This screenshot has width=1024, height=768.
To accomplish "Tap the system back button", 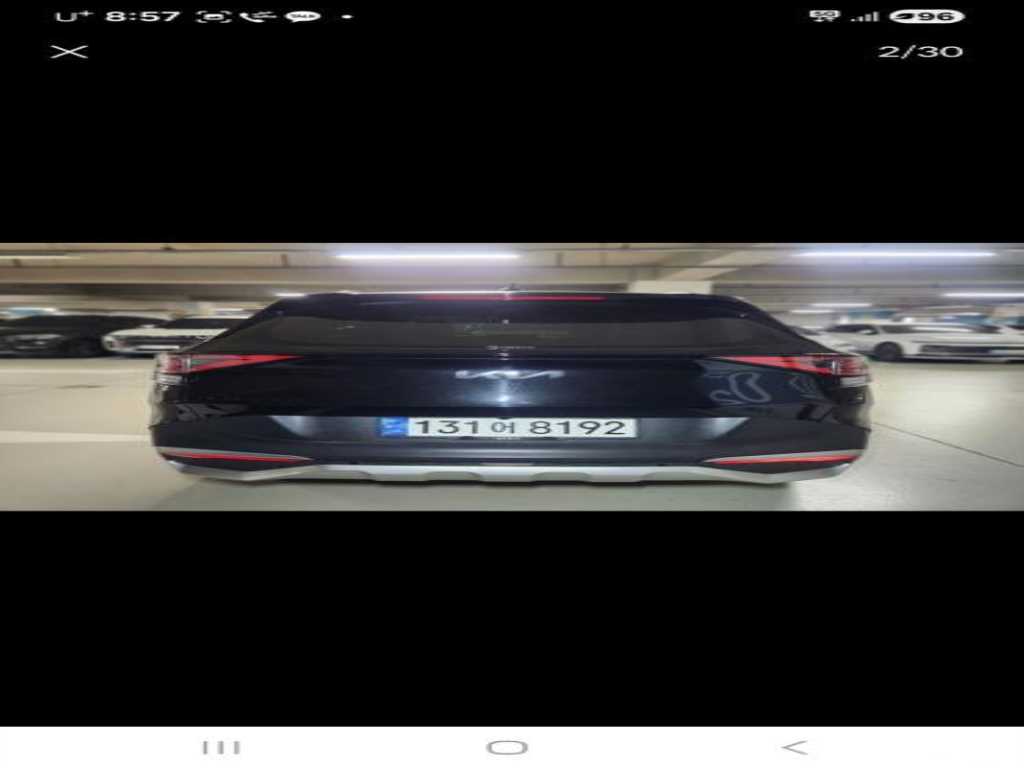I will coord(793,747).
